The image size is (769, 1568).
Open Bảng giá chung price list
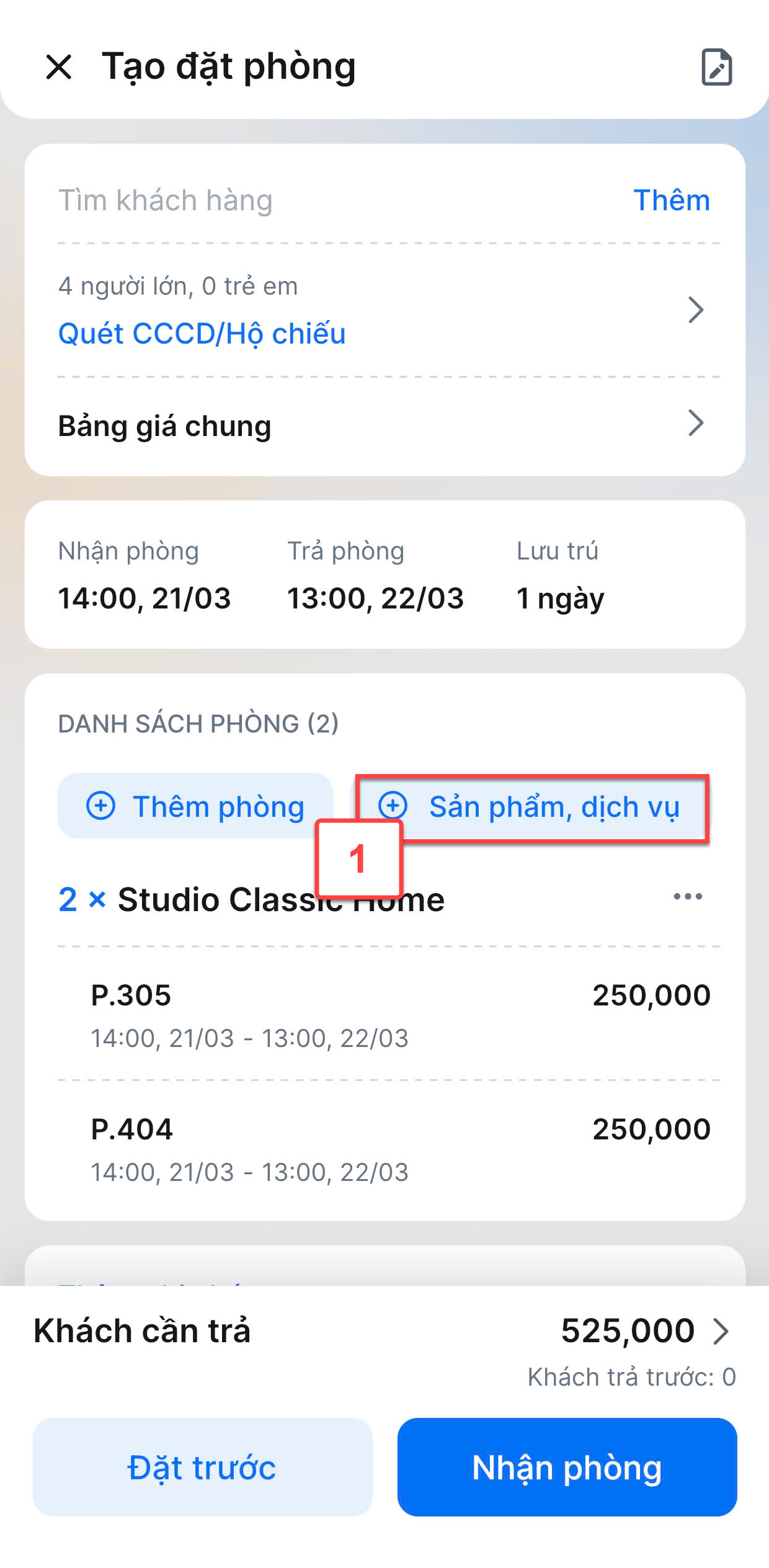tap(384, 426)
